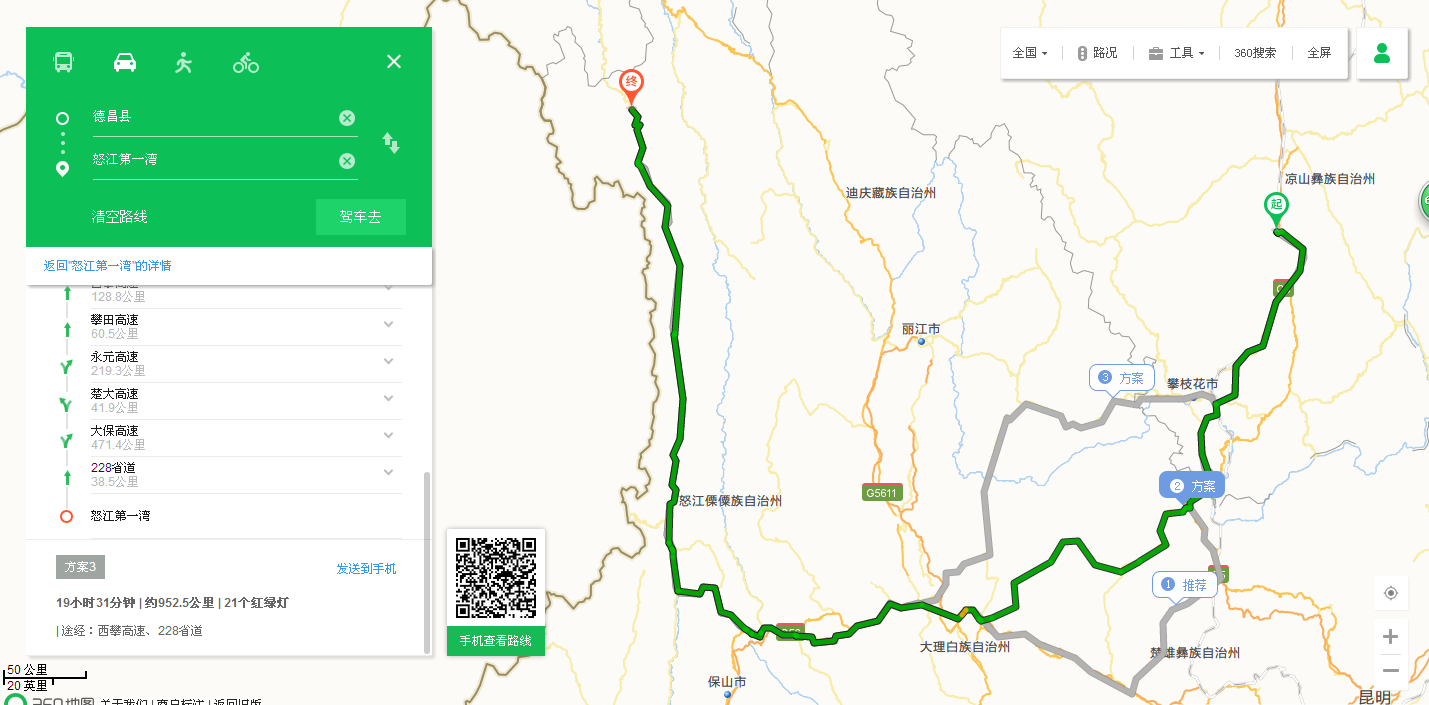Image resolution: width=1429 pixels, height=705 pixels.
Task: Open the 工具 tools dropdown
Action: [x=1176, y=53]
